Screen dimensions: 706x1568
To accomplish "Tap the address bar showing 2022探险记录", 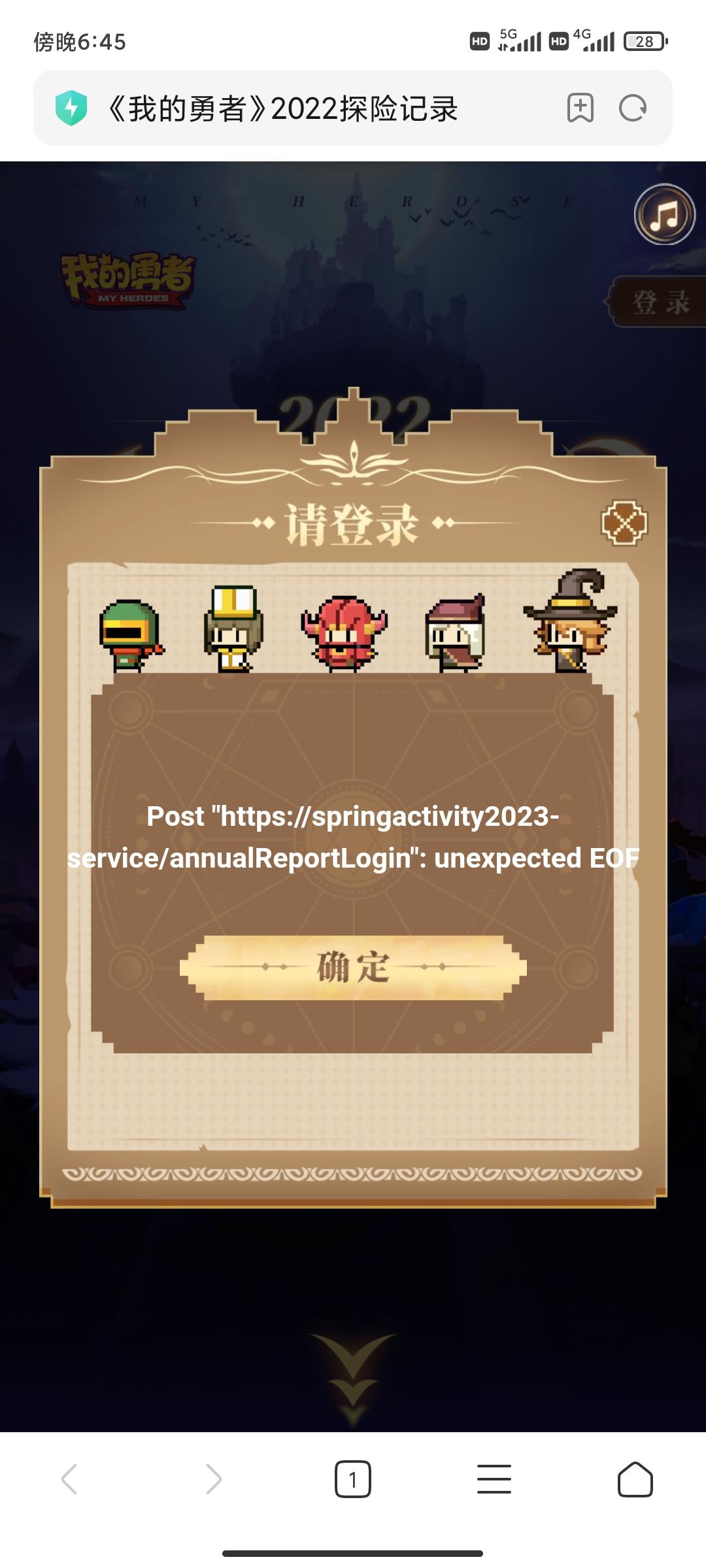I will click(281, 108).
